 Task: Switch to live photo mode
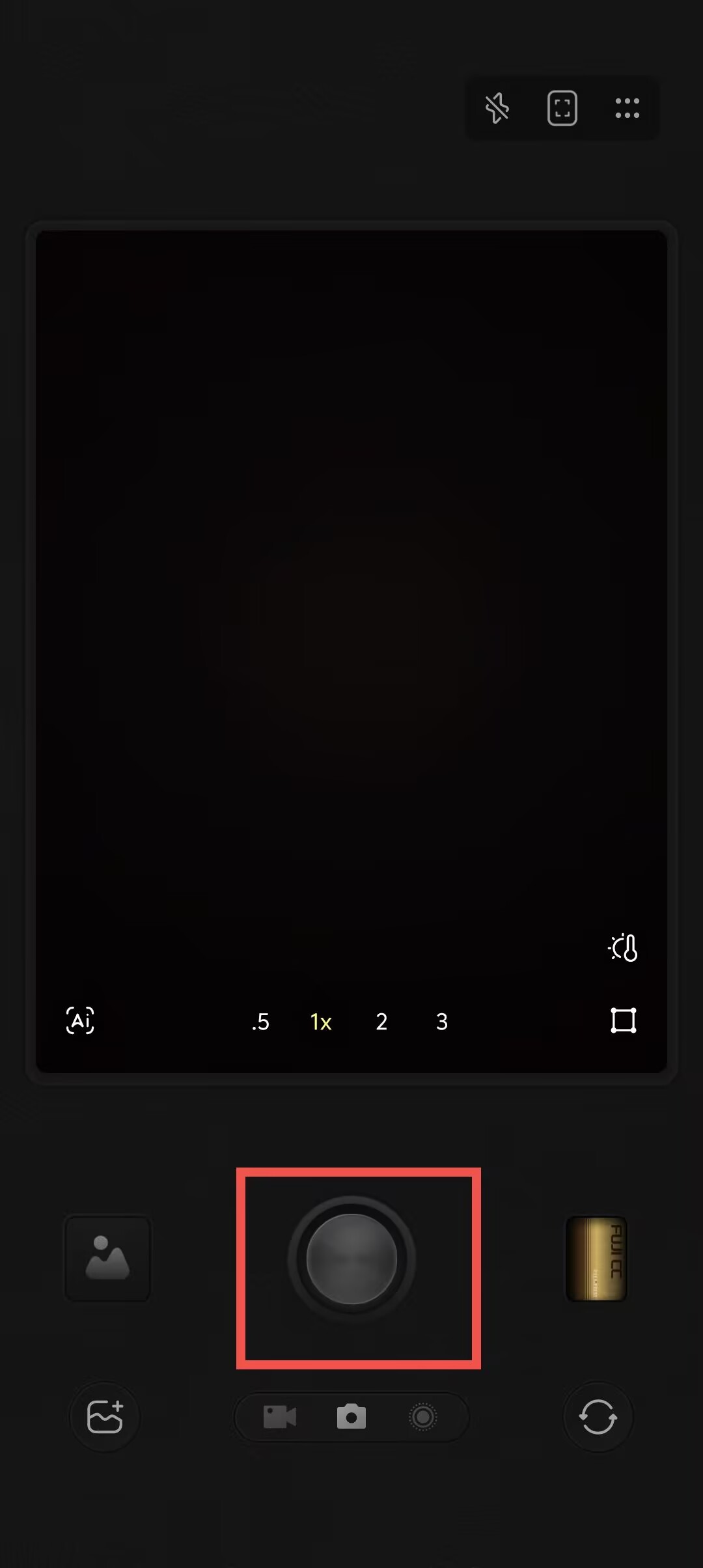coord(422,1417)
